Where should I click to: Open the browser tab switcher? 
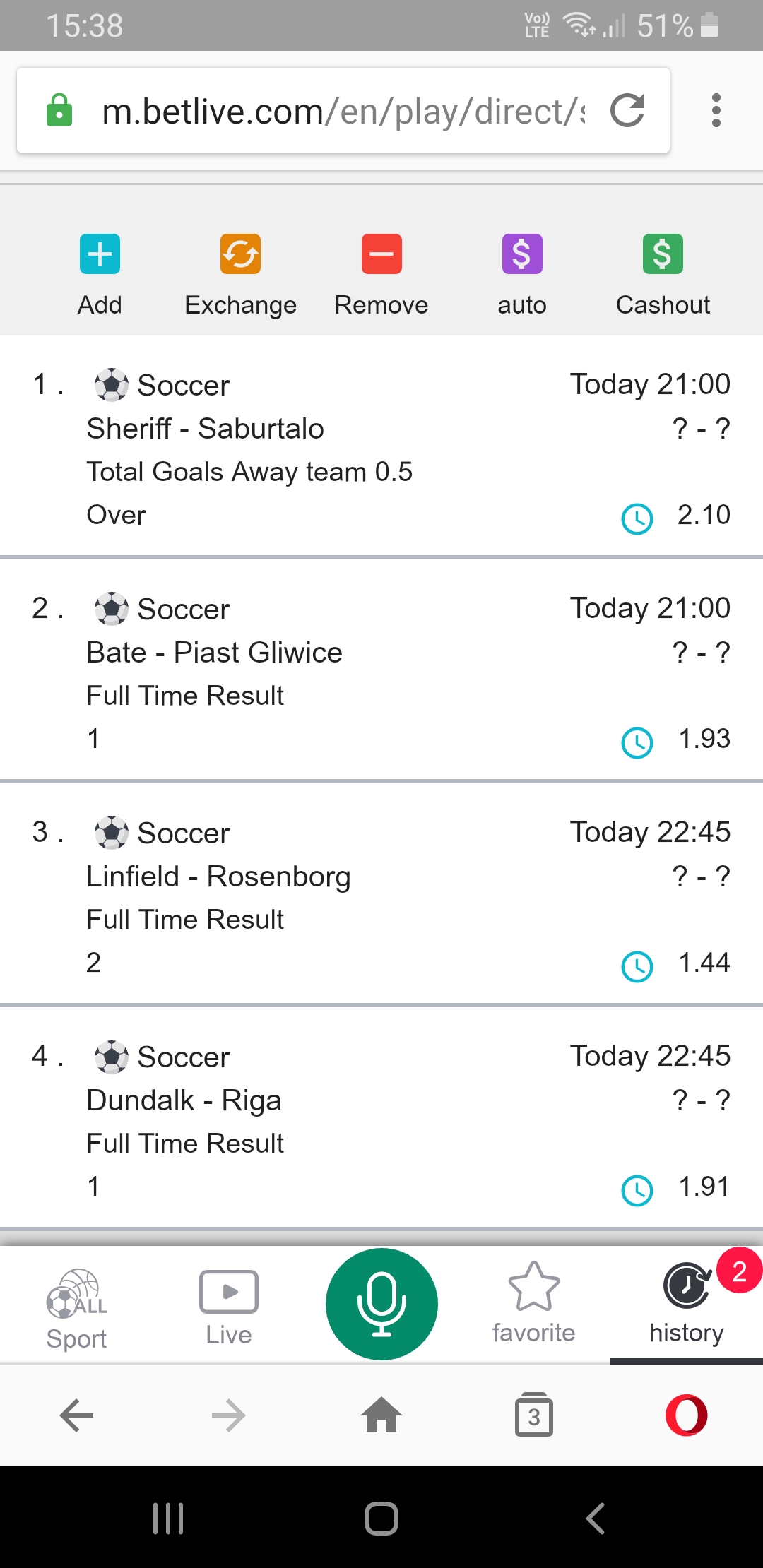(534, 1415)
